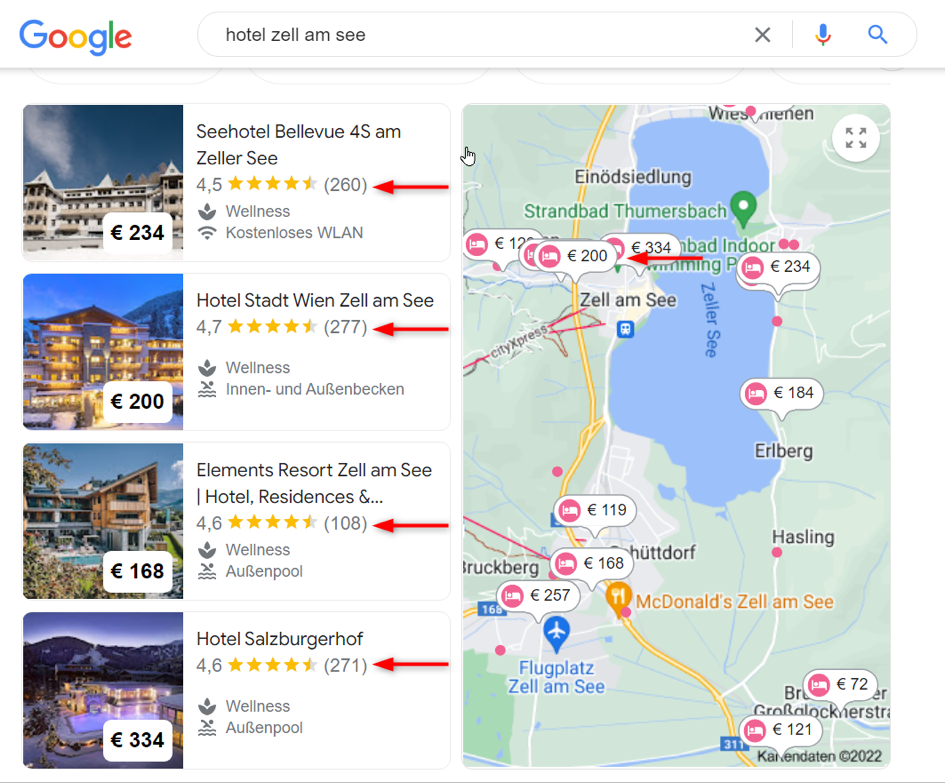Tap the McDonald's Zell am See marker
Image resolution: width=945 pixels, height=783 pixels.
[617, 599]
